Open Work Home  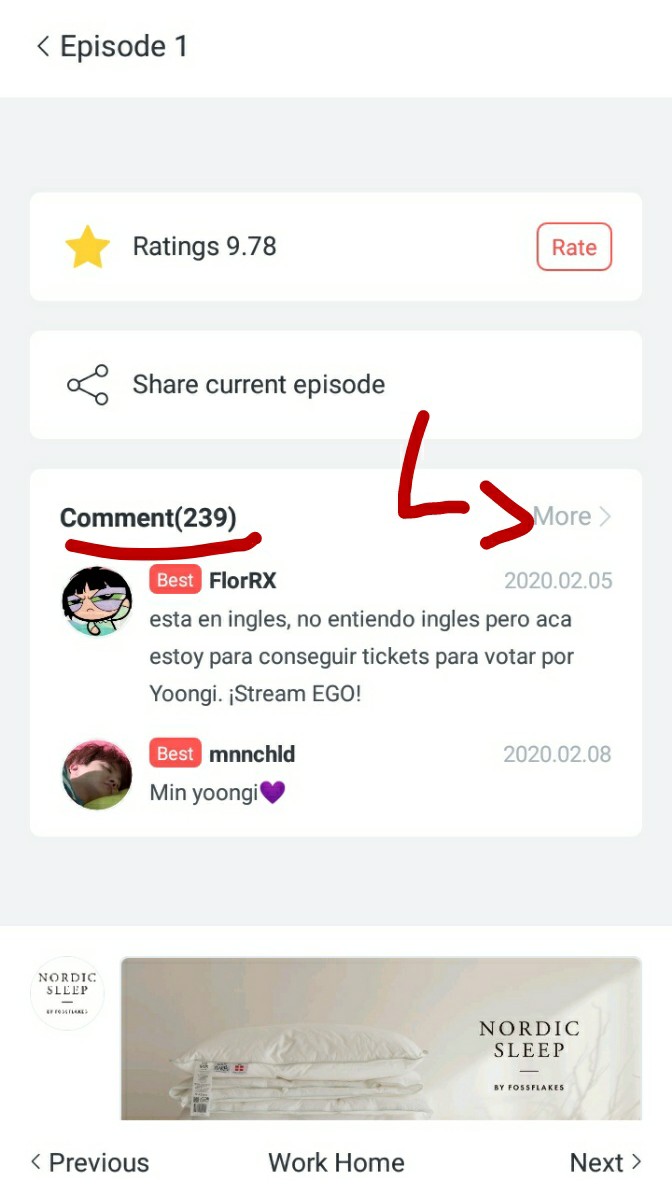tap(336, 1162)
